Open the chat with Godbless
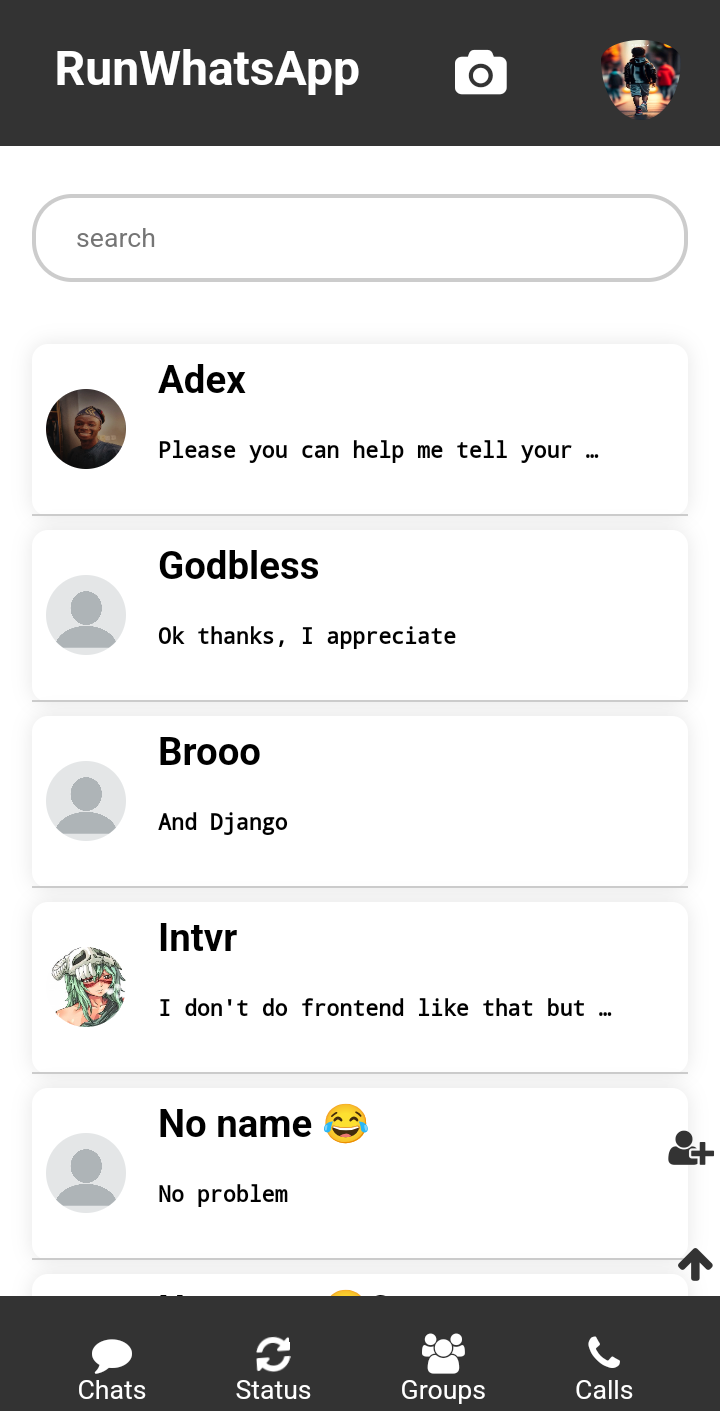 (x=360, y=615)
